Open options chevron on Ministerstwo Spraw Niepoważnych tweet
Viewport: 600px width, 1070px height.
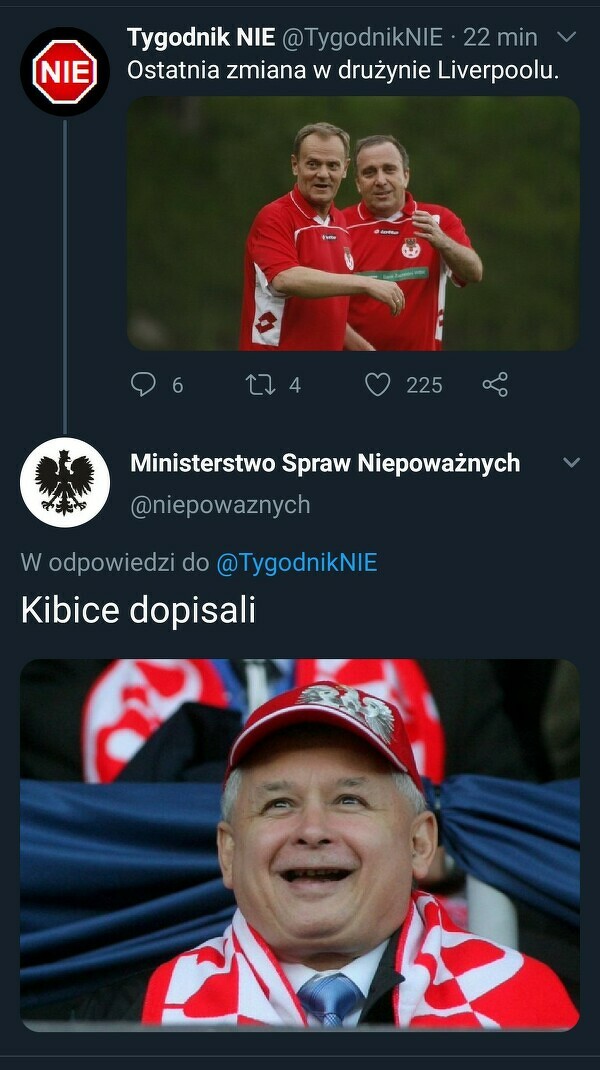click(x=571, y=463)
